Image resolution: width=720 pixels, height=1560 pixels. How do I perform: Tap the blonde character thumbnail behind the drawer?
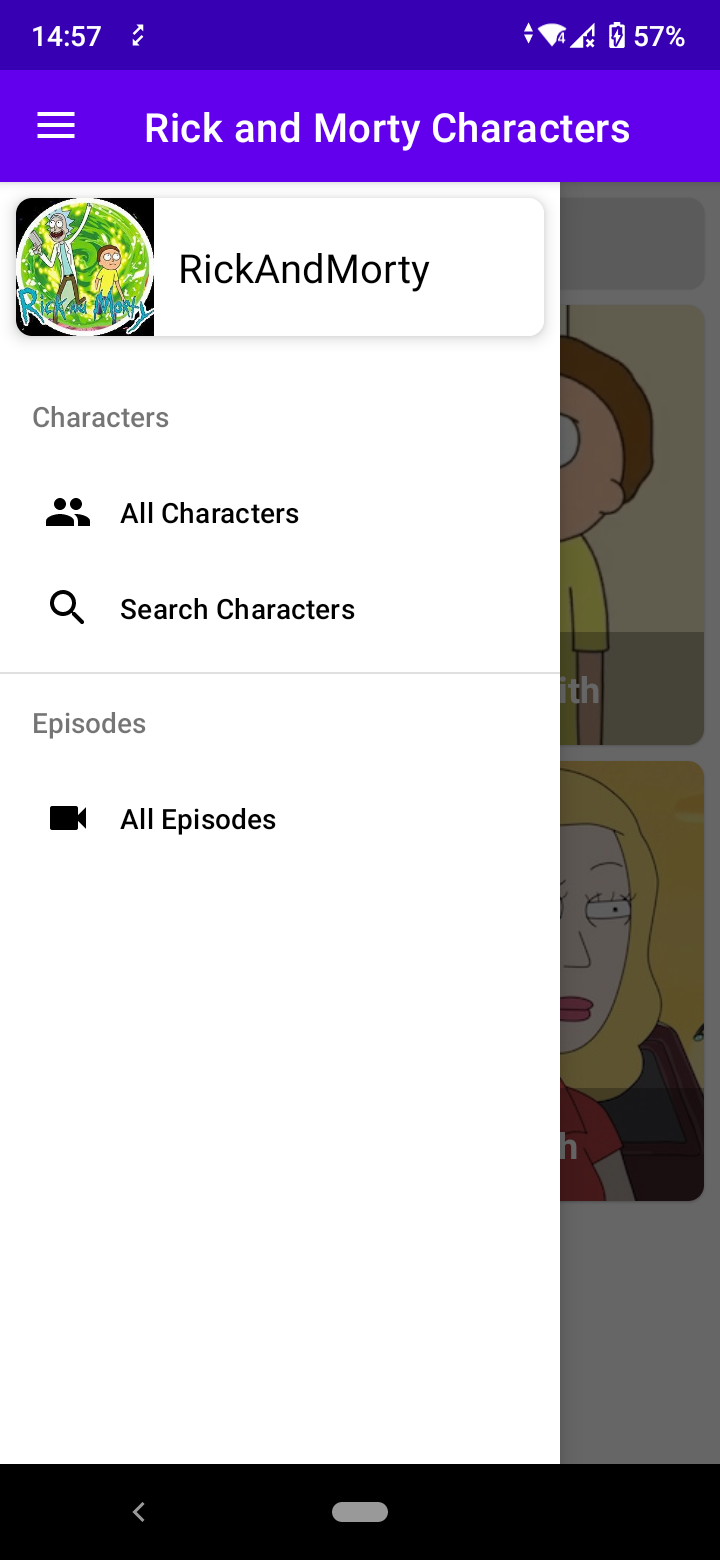[640, 980]
